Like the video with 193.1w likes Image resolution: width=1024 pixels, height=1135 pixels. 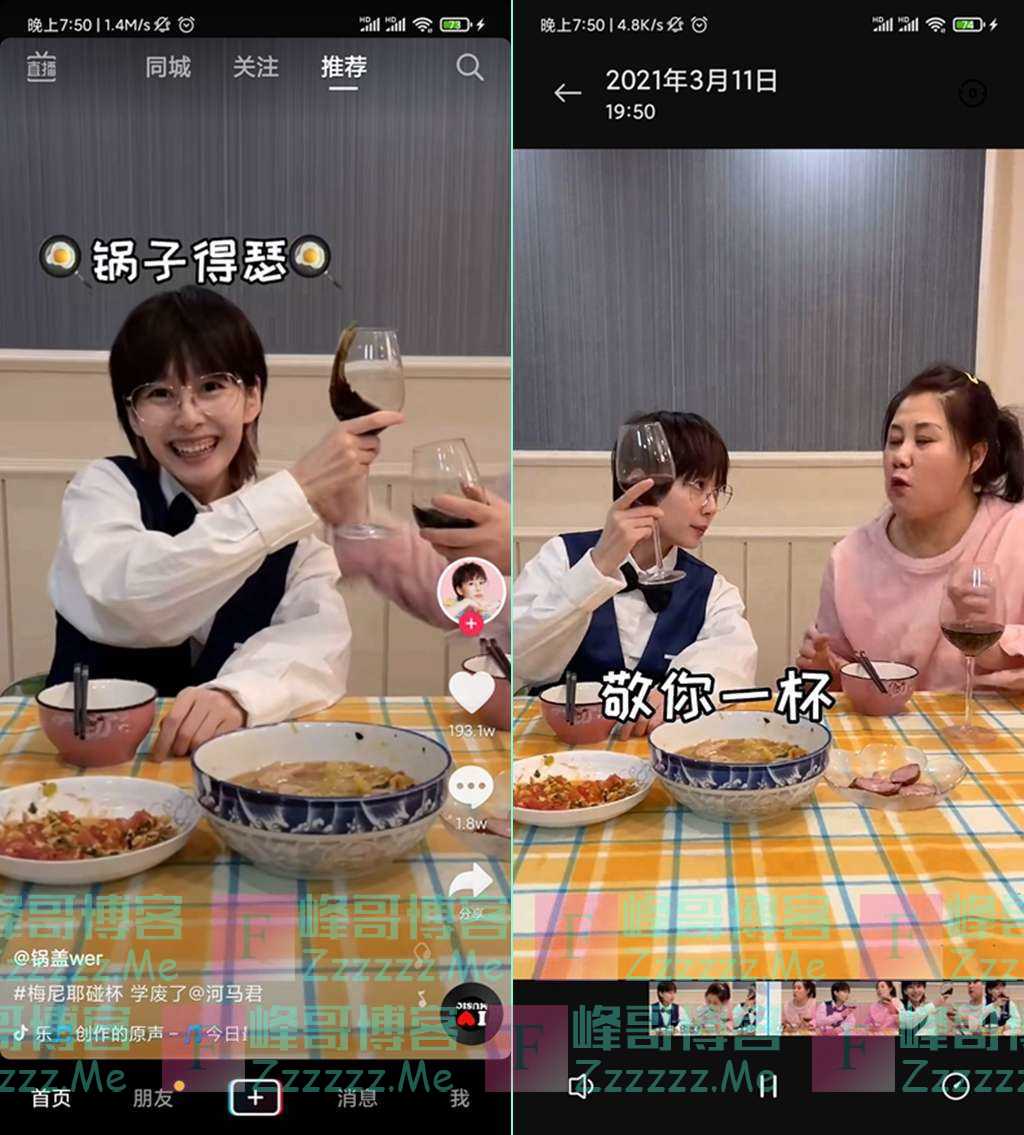click(471, 691)
